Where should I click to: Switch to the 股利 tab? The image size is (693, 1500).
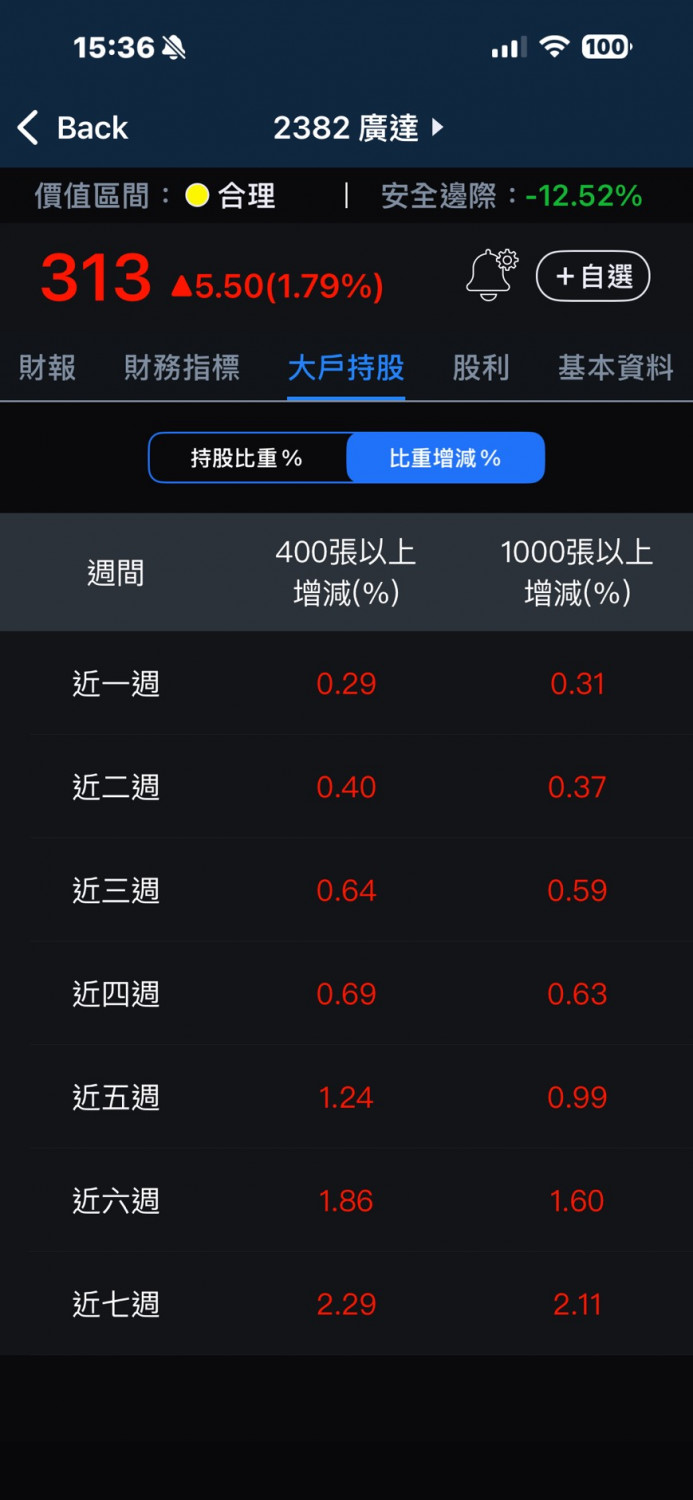pos(481,368)
